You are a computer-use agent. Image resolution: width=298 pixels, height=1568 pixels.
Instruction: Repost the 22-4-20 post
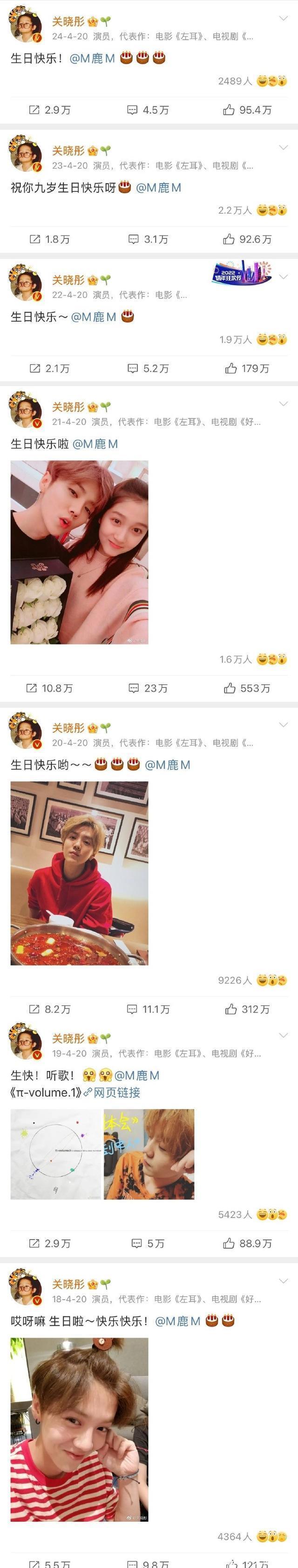(49, 368)
